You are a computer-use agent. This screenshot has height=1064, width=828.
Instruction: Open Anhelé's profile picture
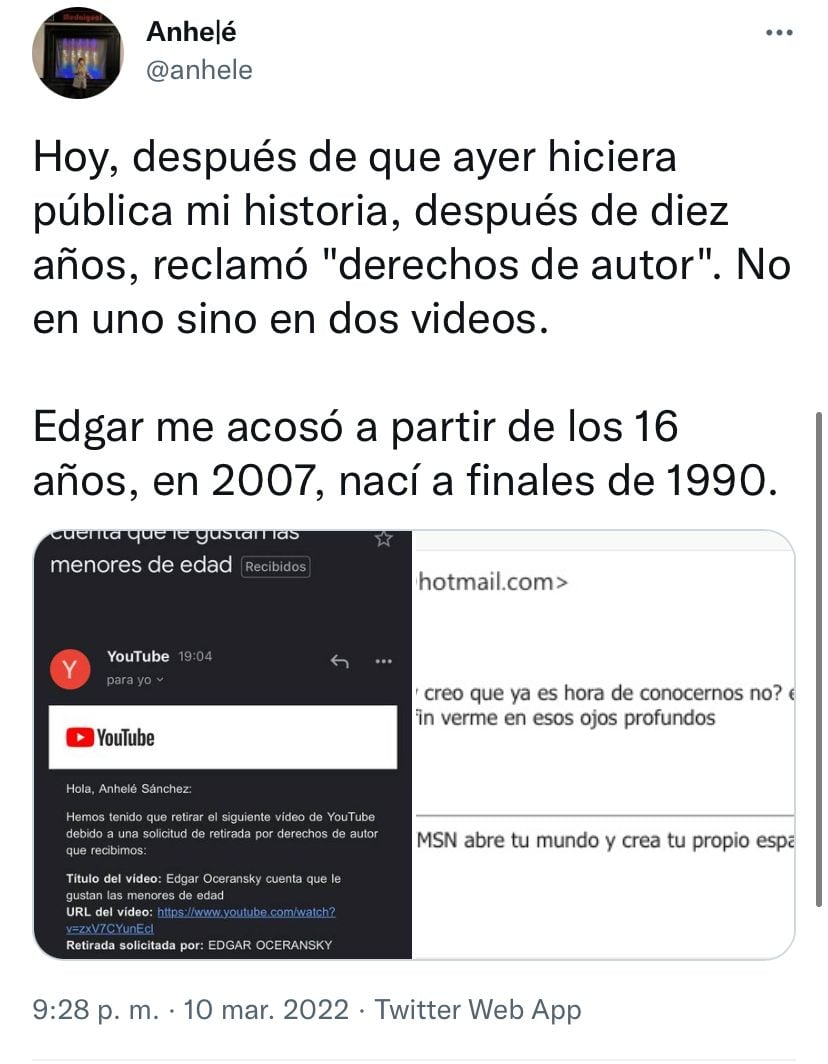point(78,54)
